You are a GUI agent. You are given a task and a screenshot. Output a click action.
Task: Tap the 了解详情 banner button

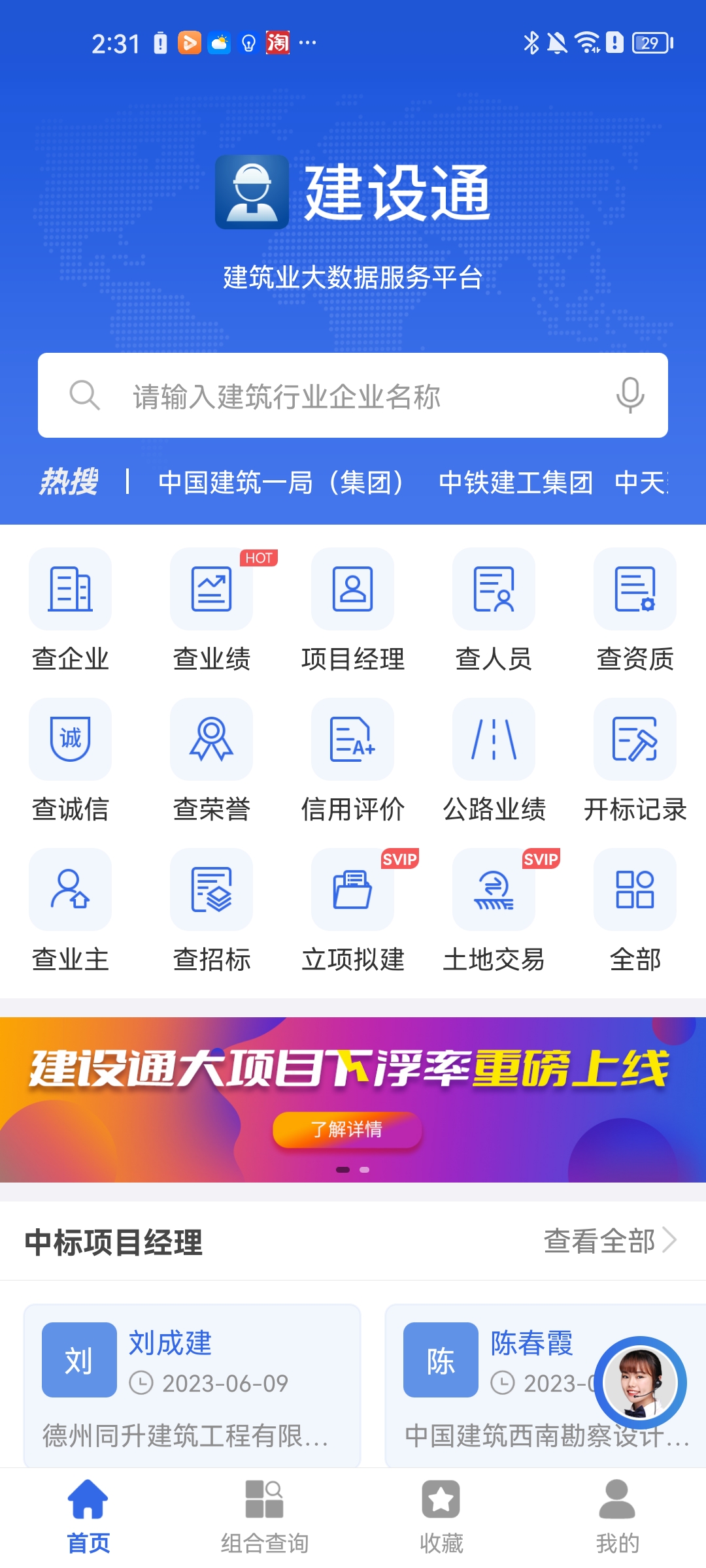(348, 1130)
